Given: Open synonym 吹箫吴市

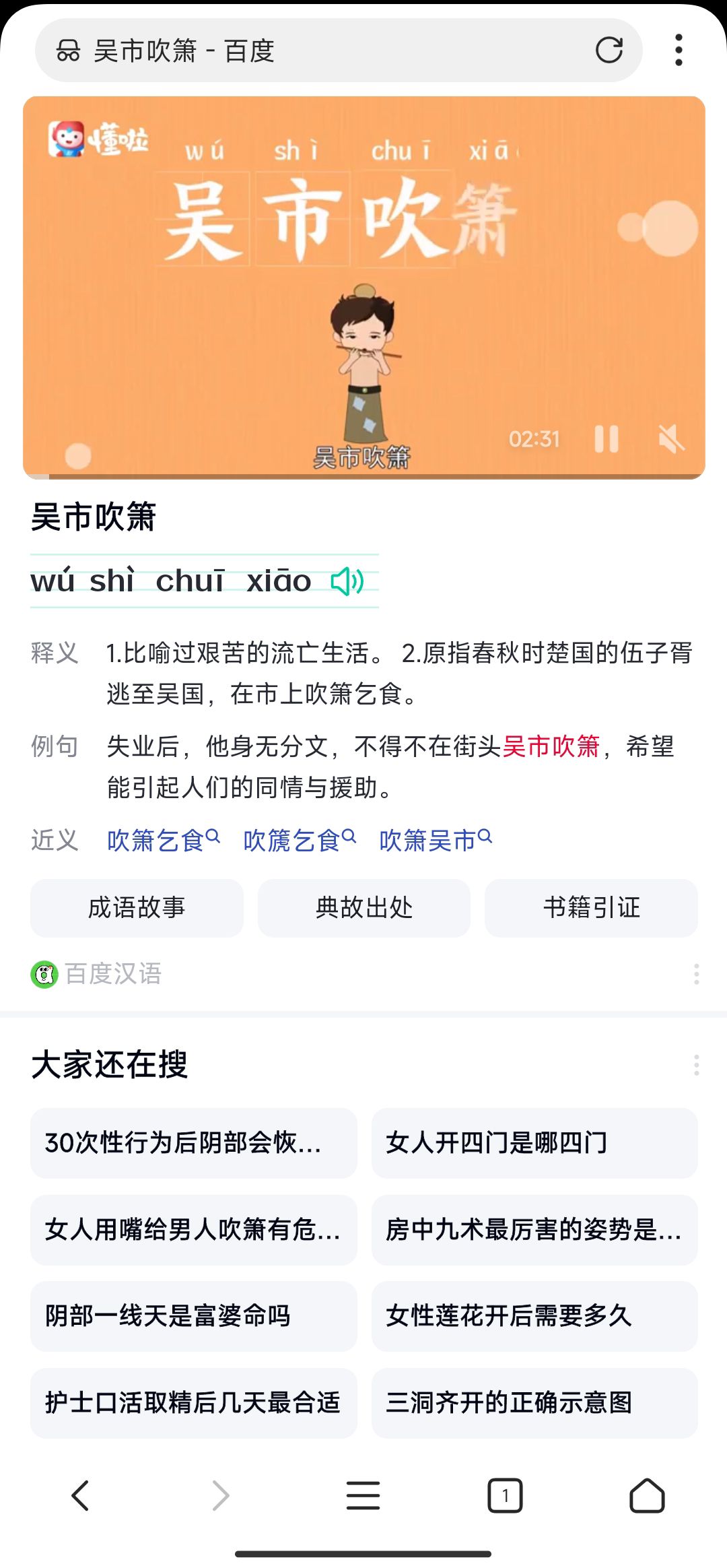Looking at the screenshot, I should 436,841.
